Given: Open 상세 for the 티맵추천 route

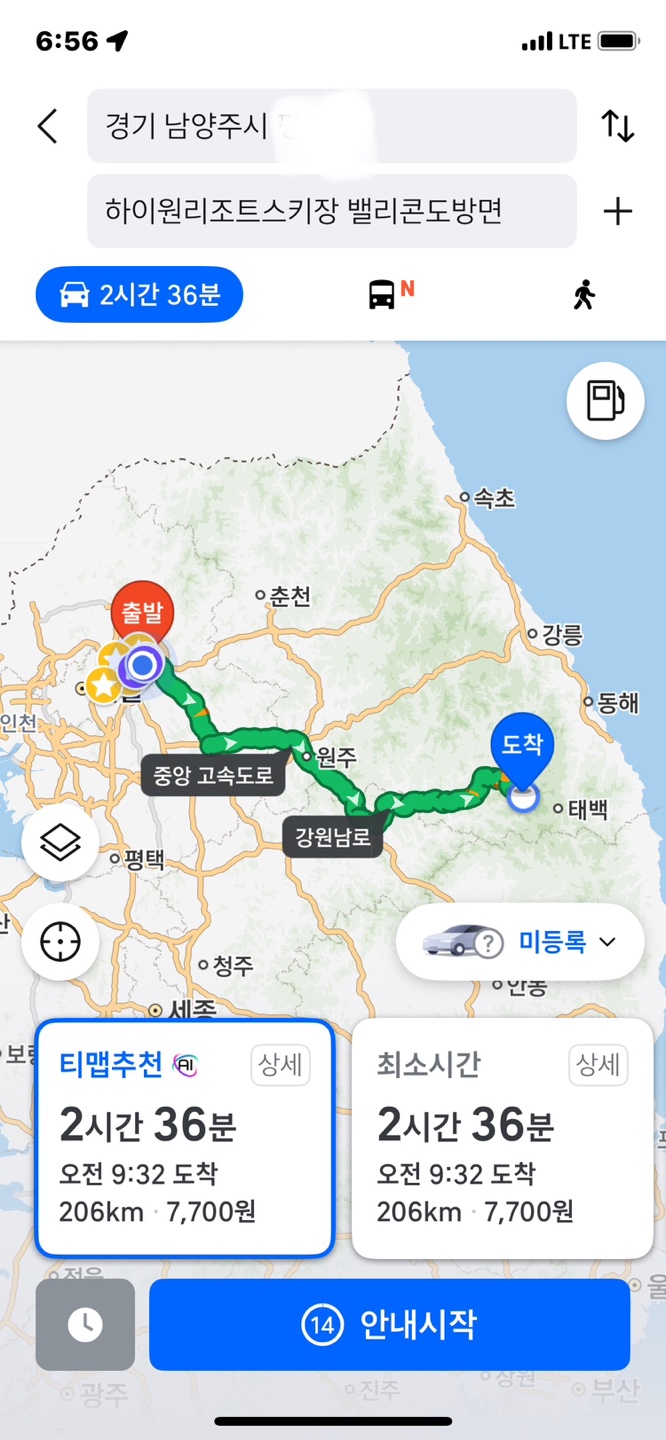Looking at the screenshot, I should (280, 1066).
